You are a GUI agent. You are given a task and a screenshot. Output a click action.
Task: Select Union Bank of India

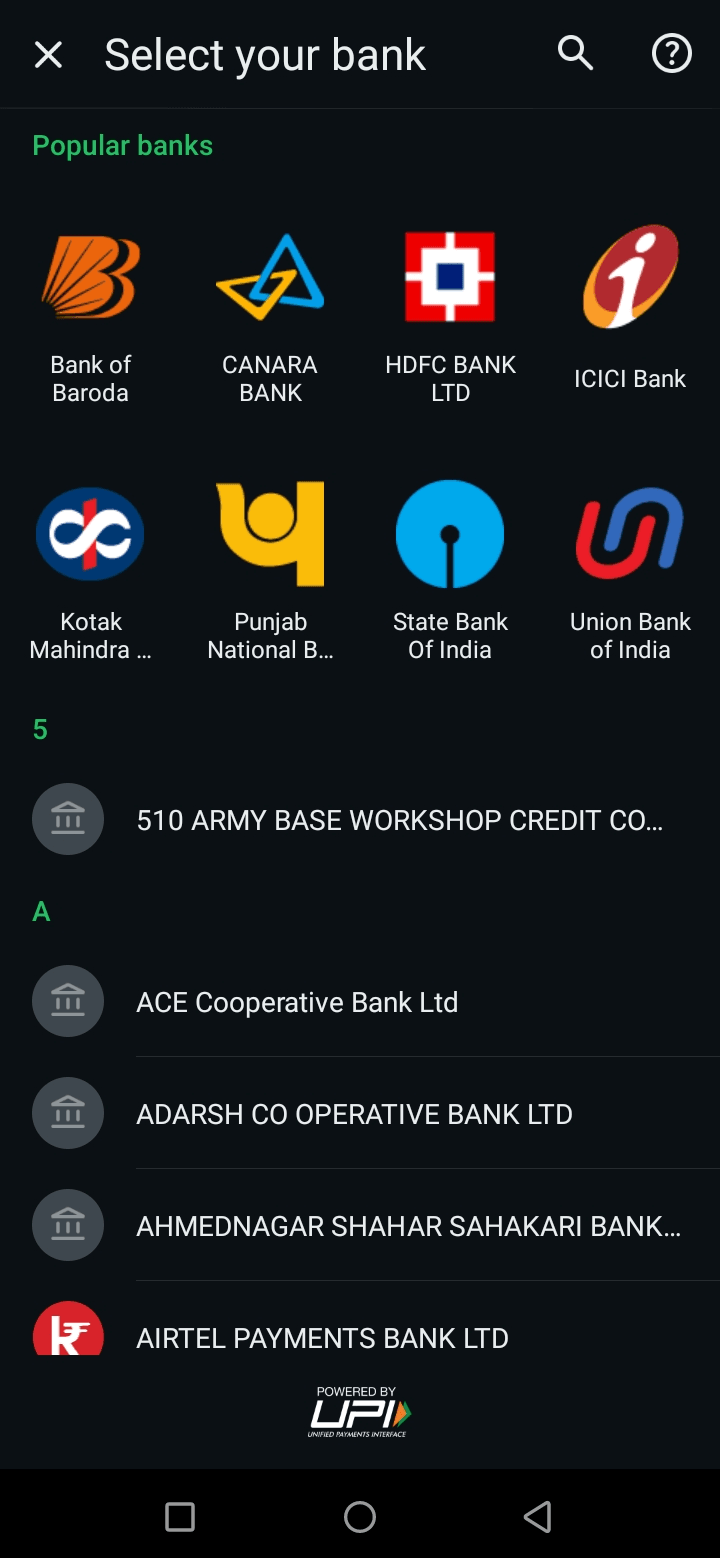[x=630, y=572]
